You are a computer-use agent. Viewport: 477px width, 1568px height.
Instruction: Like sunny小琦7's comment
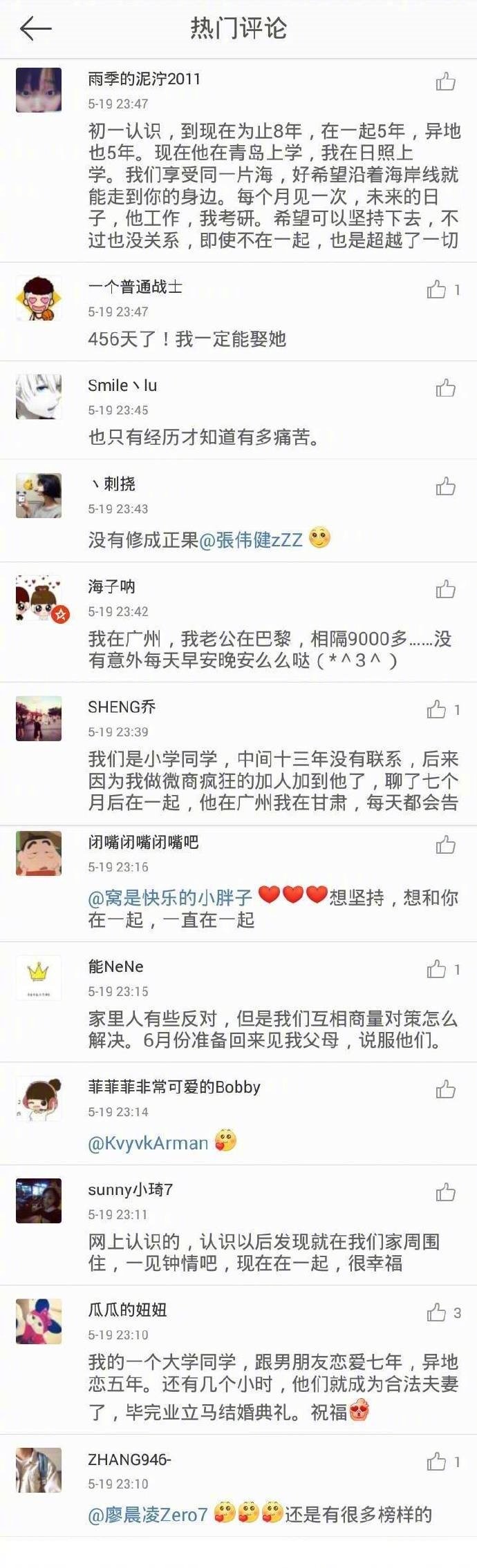(445, 1192)
